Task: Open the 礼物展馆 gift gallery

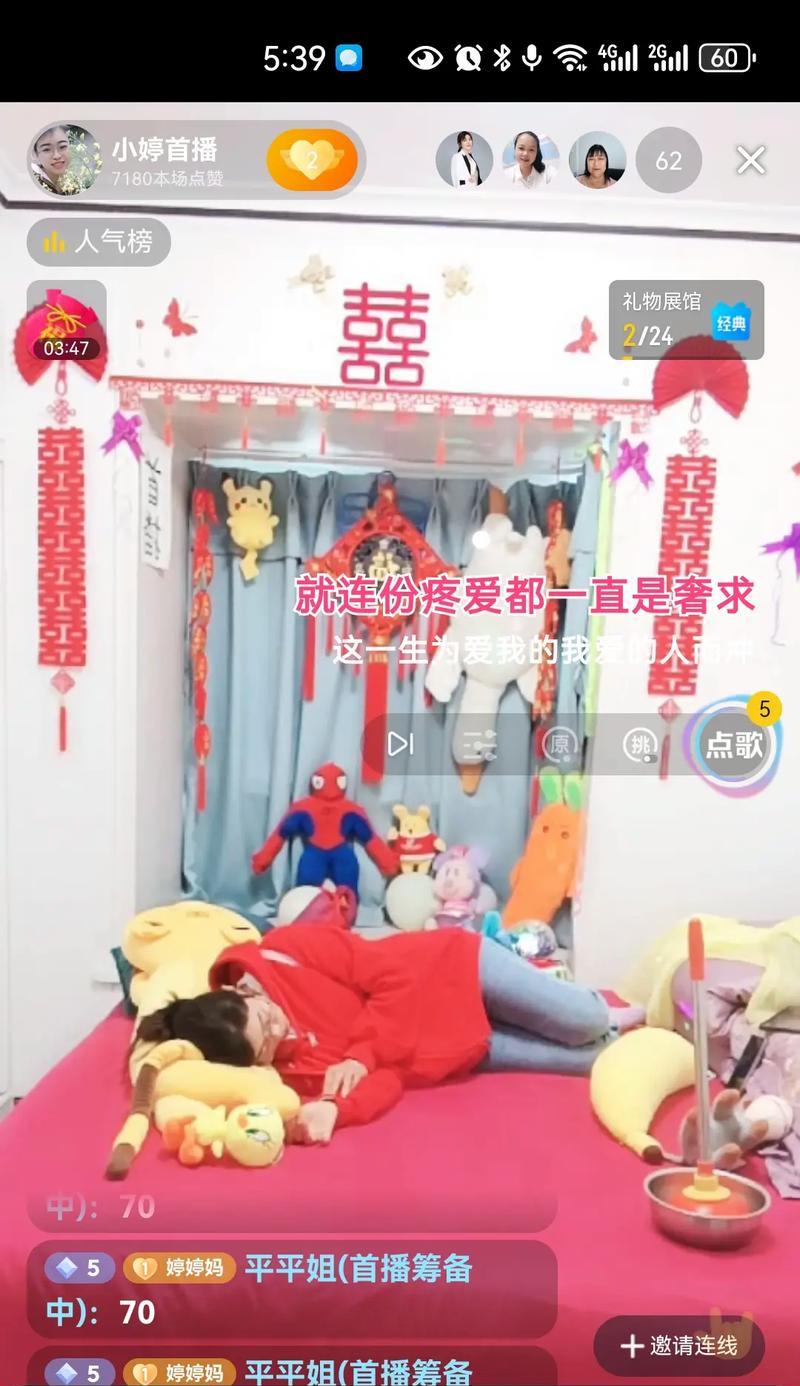Action: (x=686, y=320)
